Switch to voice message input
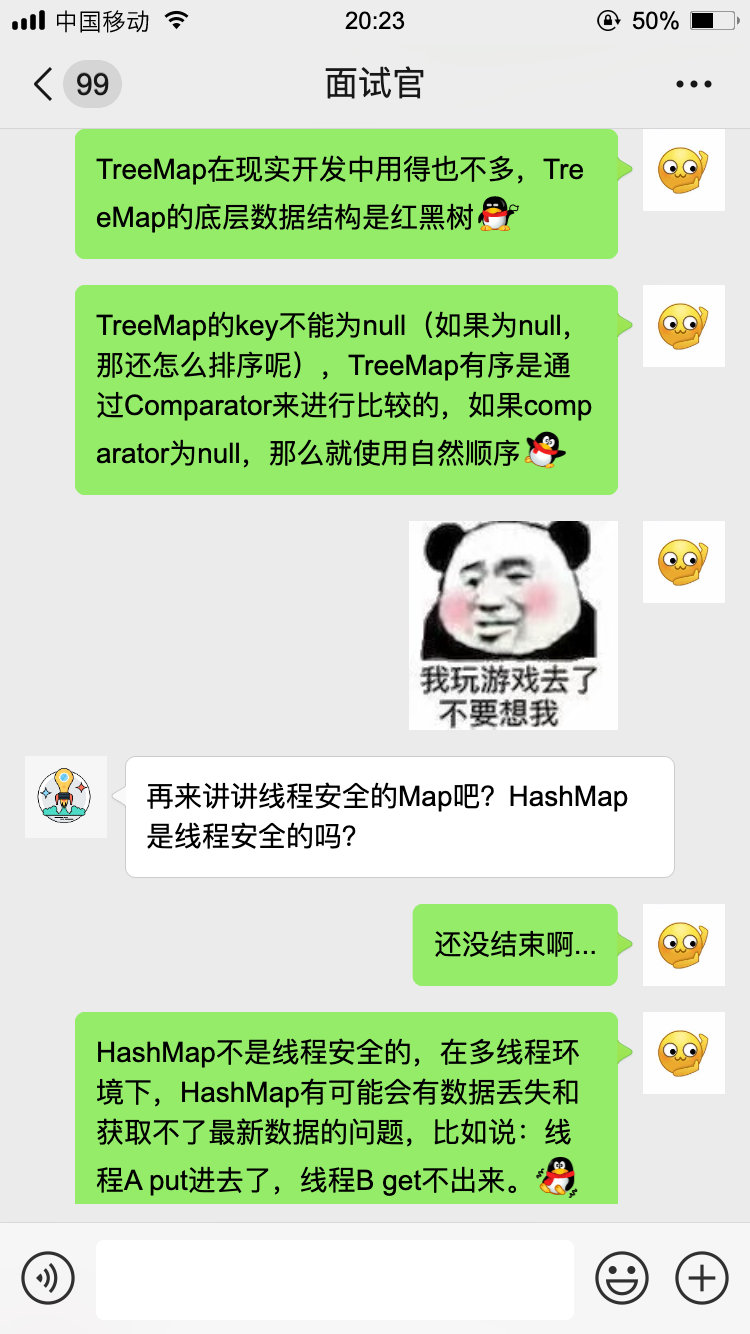750x1334 pixels. click(x=48, y=1278)
